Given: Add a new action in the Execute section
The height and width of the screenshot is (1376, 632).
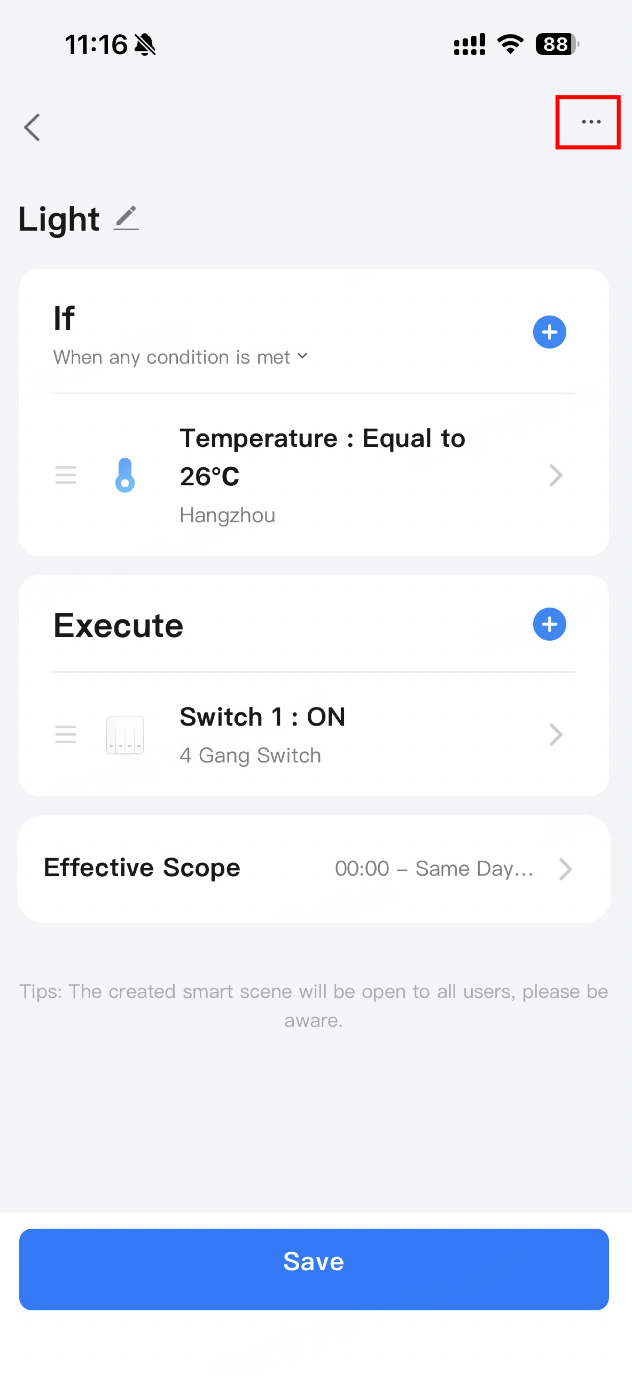Looking at the screenshot, I should [x=549, y=625].
